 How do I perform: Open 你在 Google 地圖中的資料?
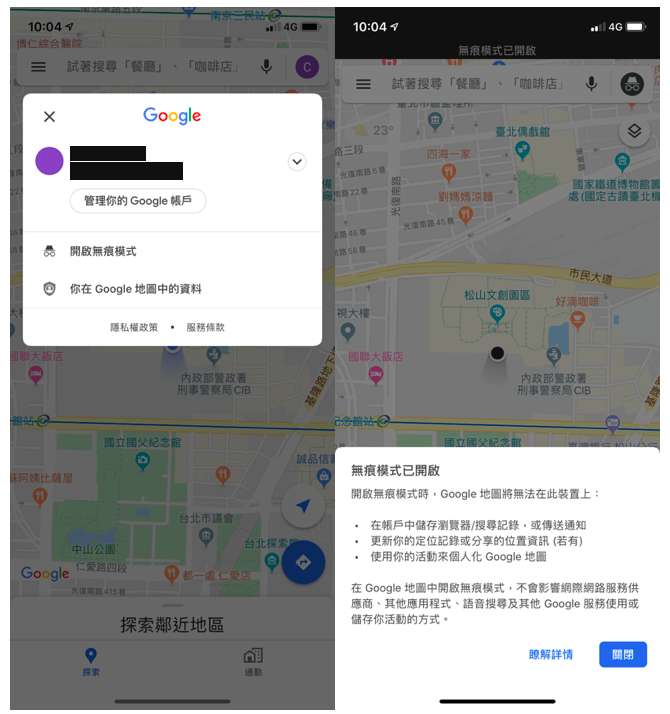click(x=135, y=289)
